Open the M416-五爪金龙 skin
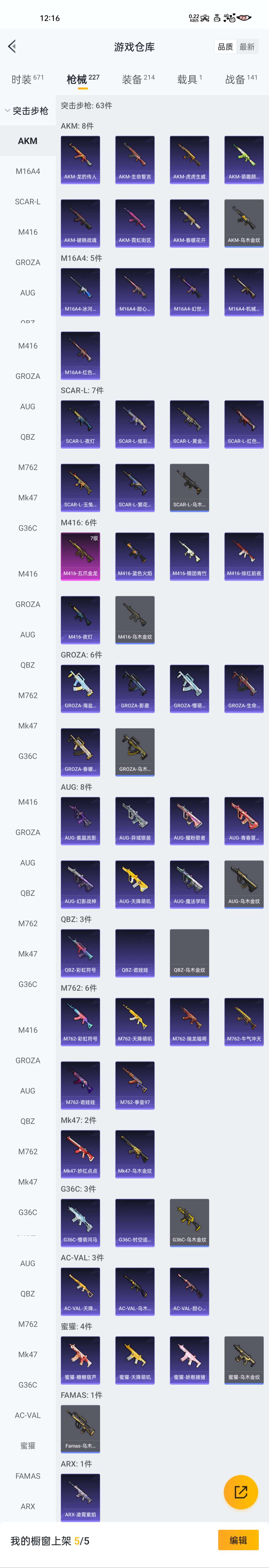 80,556
